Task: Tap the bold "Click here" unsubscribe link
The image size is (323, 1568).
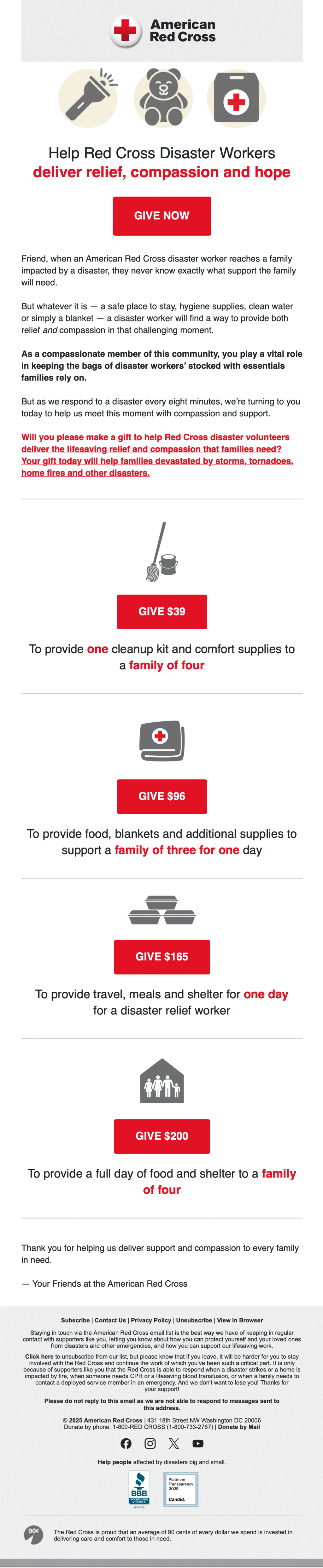Action: point(39,1356)
